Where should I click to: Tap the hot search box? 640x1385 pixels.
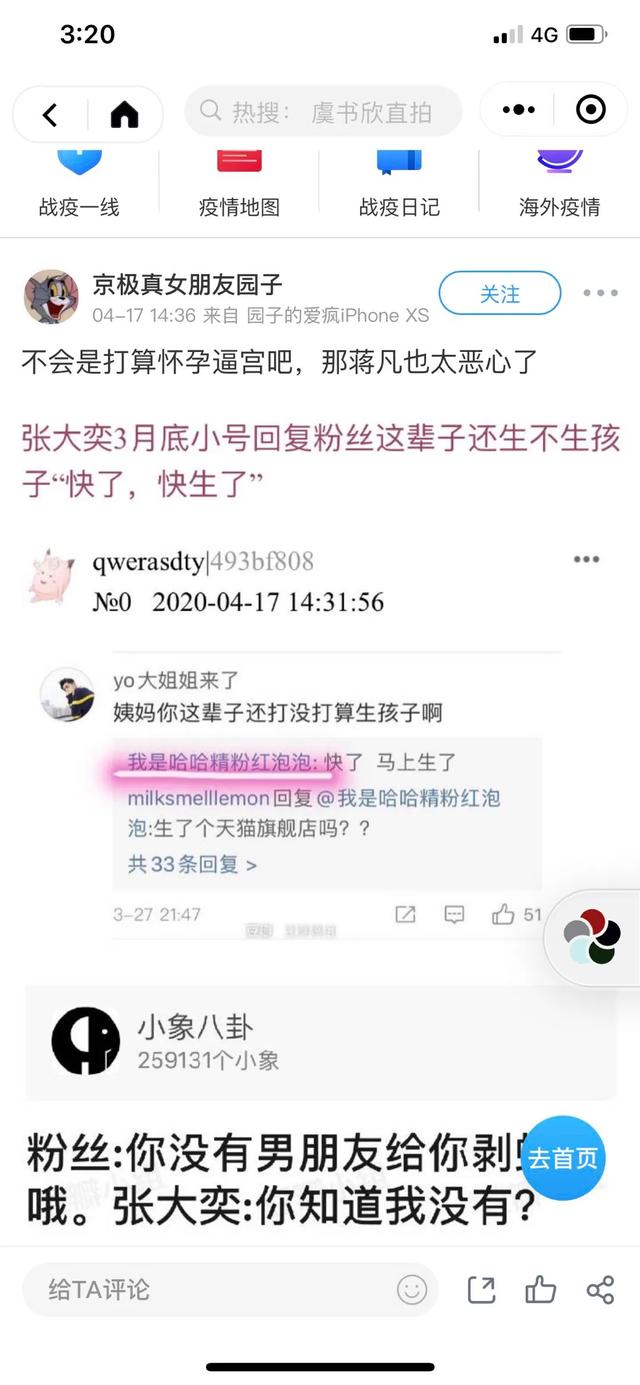tap(323, 112)
